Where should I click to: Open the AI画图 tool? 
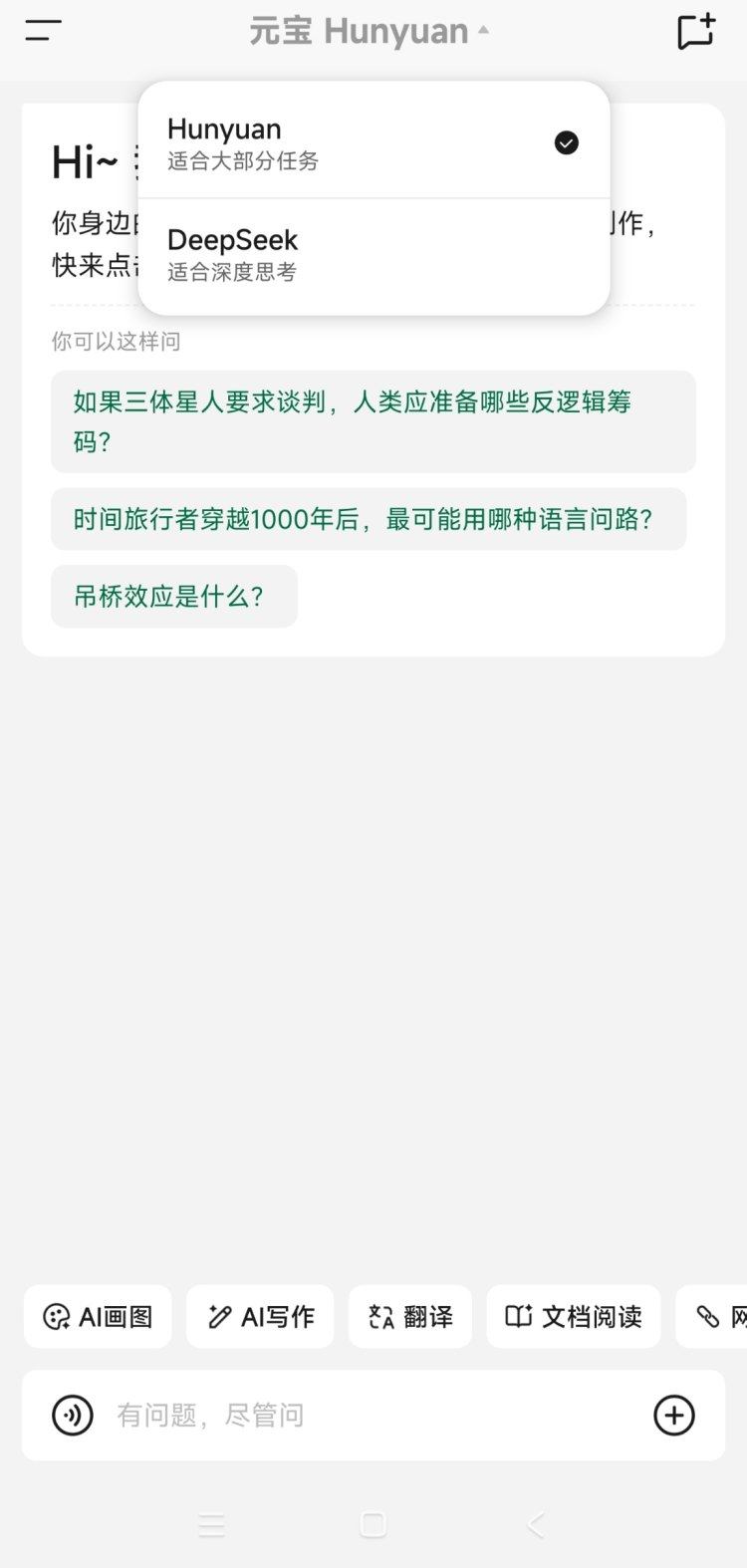pyautogui.click(x=98, y=1316)
